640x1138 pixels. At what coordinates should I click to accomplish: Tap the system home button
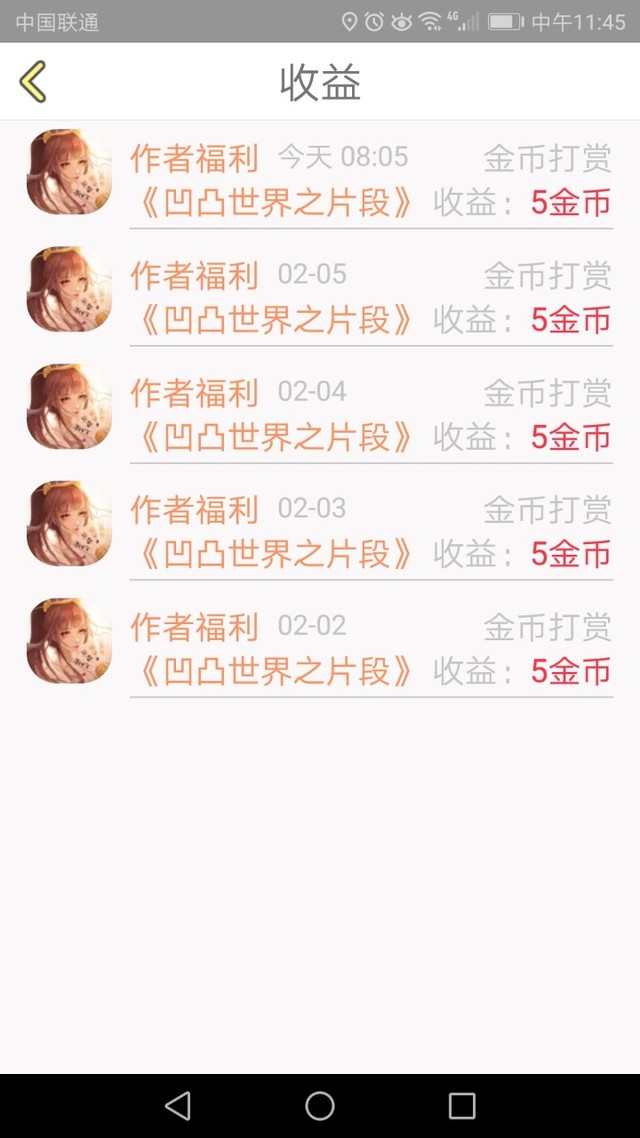pos(320,1106)
